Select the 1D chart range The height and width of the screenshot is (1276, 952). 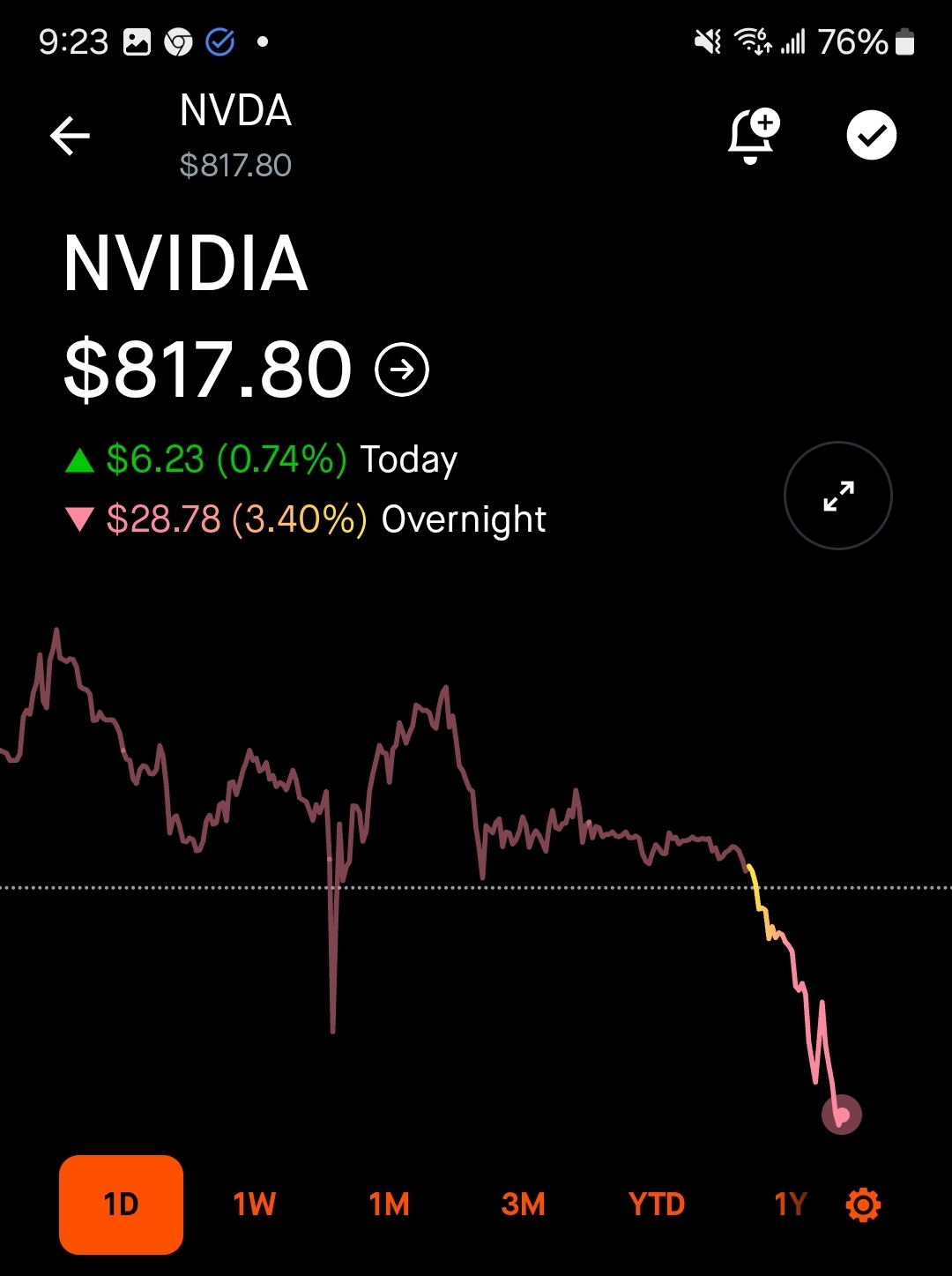[122, 1204]
